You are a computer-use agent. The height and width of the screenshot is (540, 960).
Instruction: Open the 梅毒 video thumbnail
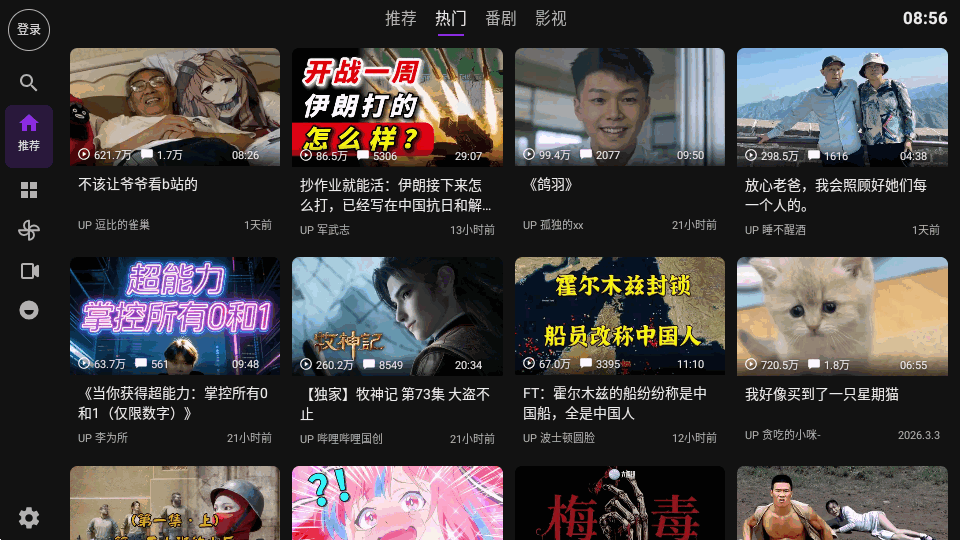click(x=620, y=503)
